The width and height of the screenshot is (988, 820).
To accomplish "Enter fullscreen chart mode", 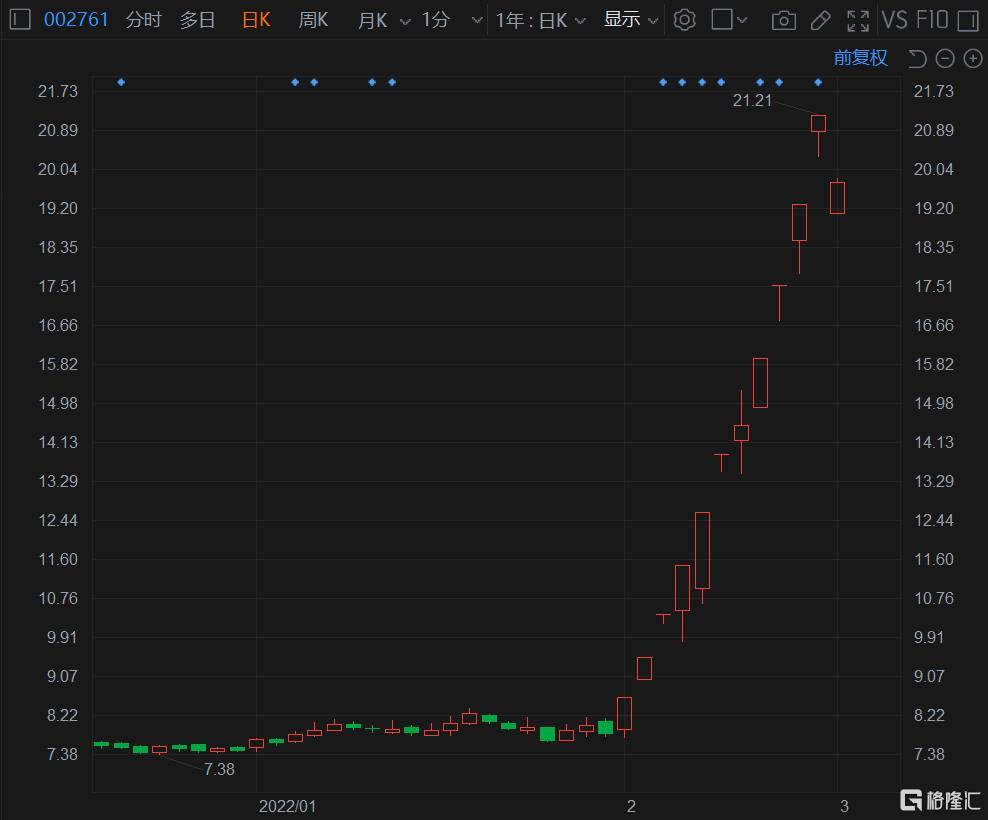I will coord(857,20).
